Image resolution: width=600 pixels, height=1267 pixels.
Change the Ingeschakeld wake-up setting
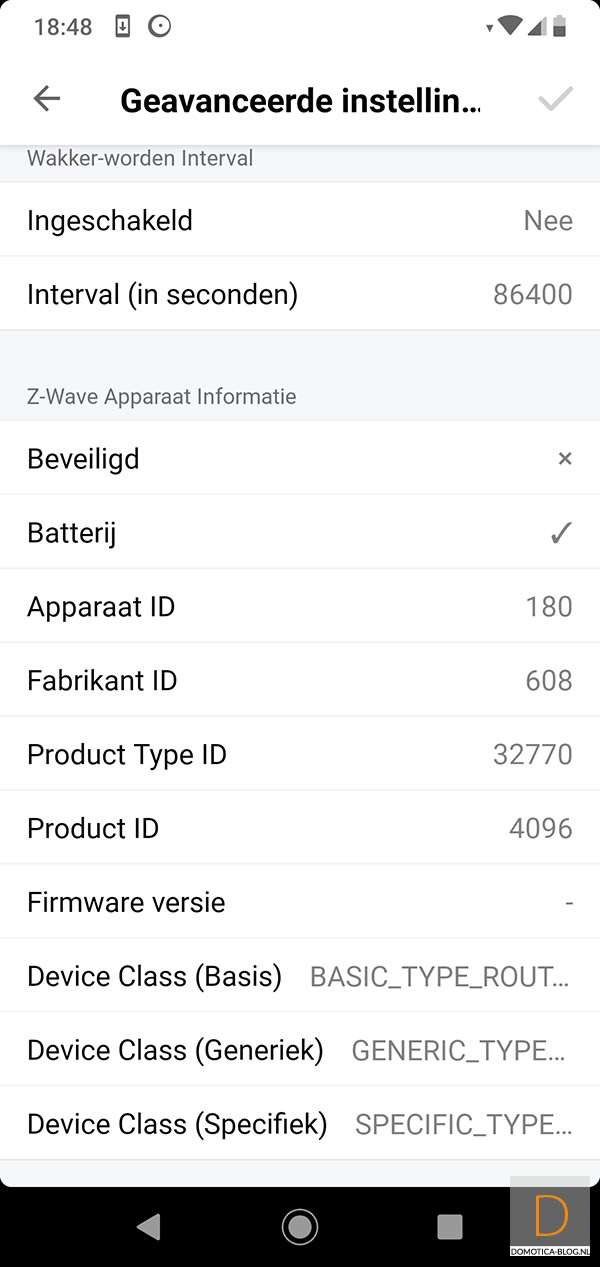click(300, 220)
